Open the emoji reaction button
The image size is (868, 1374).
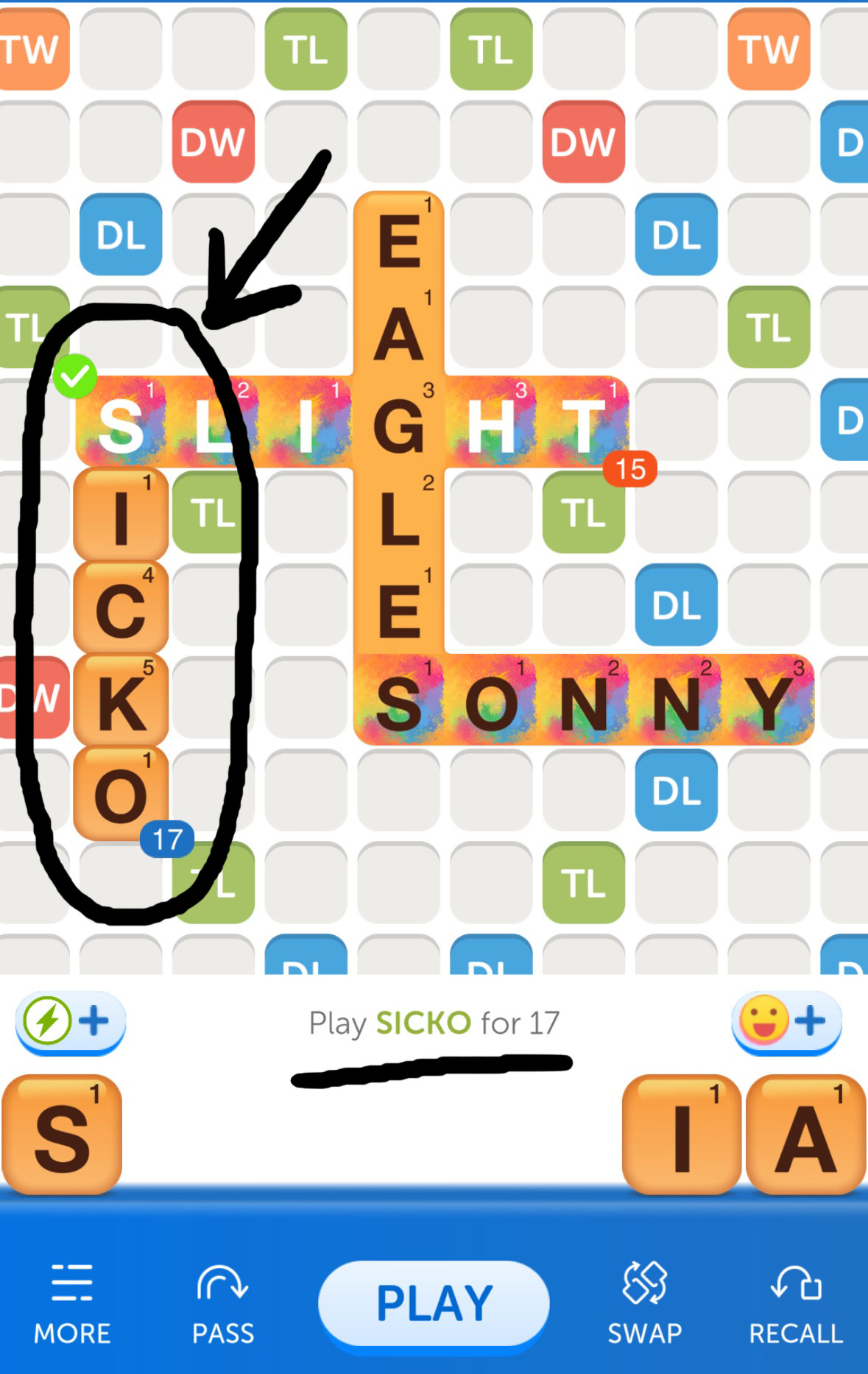coord(786,1022)
